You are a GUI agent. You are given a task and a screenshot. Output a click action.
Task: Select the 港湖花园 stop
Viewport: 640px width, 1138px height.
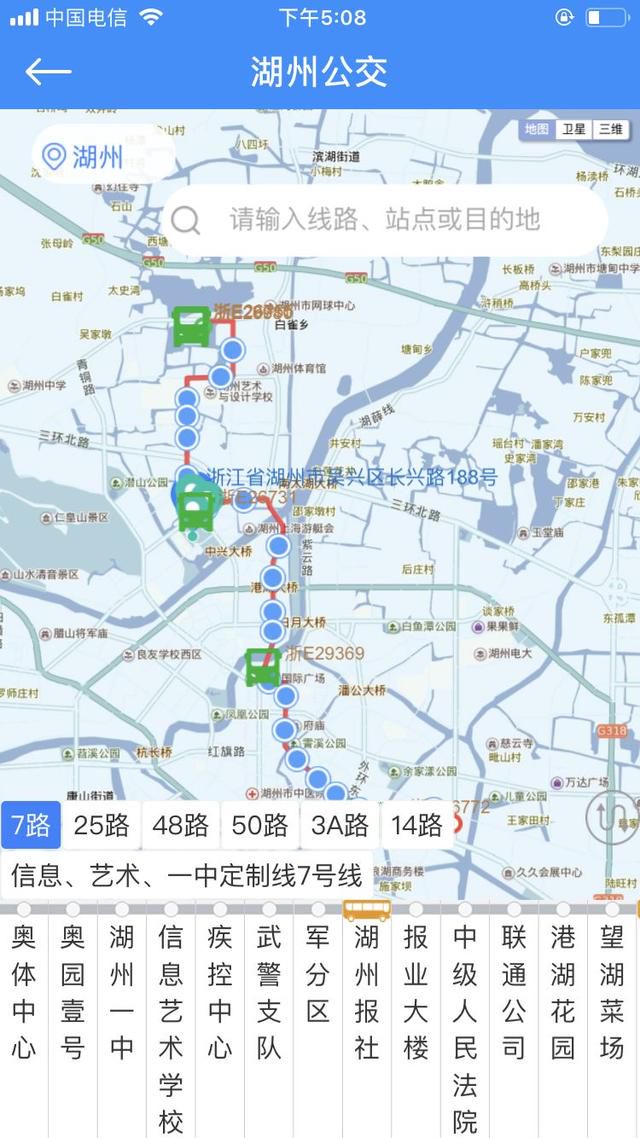[x=562, y=992]
